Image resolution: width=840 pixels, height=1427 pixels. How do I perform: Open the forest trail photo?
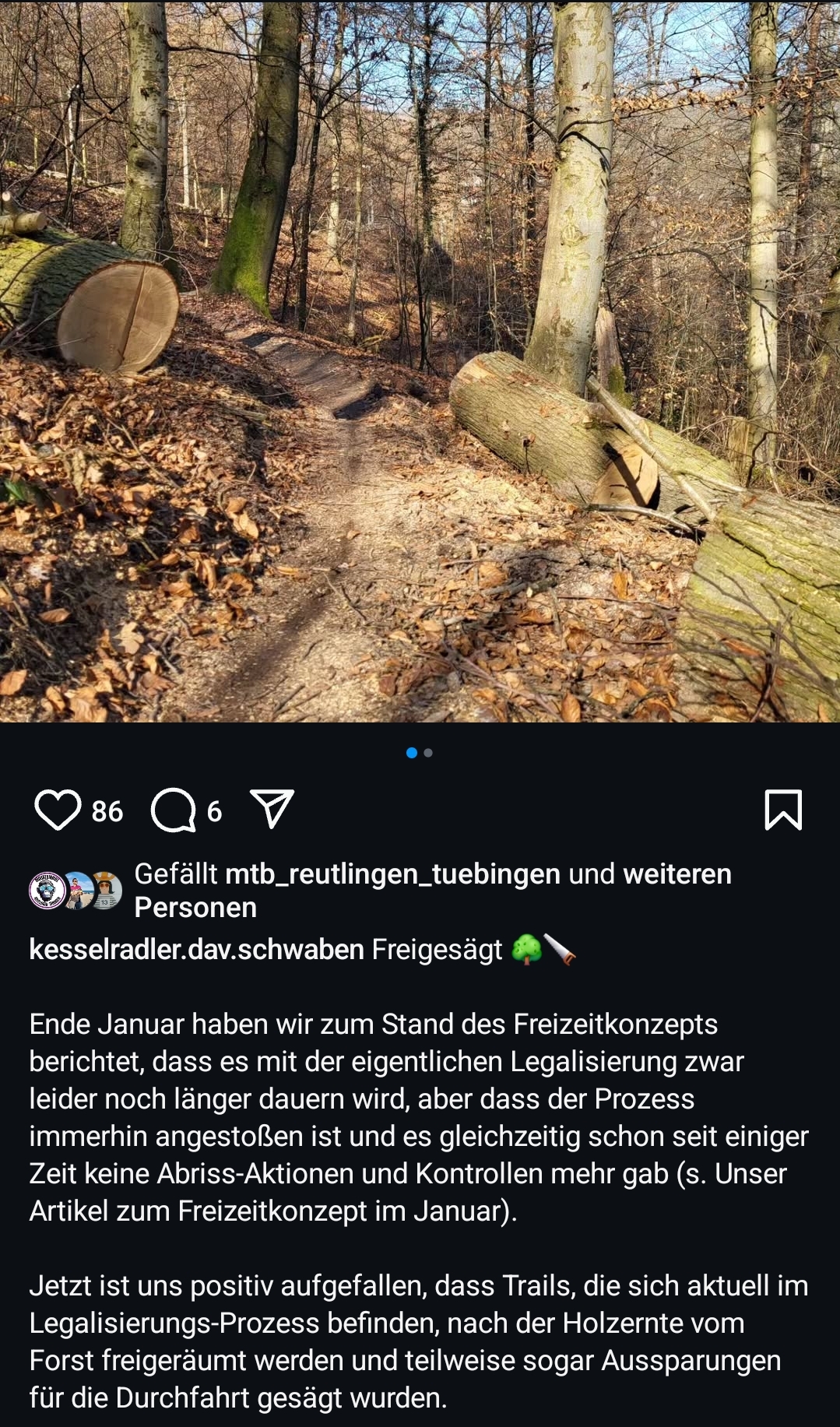pyautogui.click(x=420, y=361)
